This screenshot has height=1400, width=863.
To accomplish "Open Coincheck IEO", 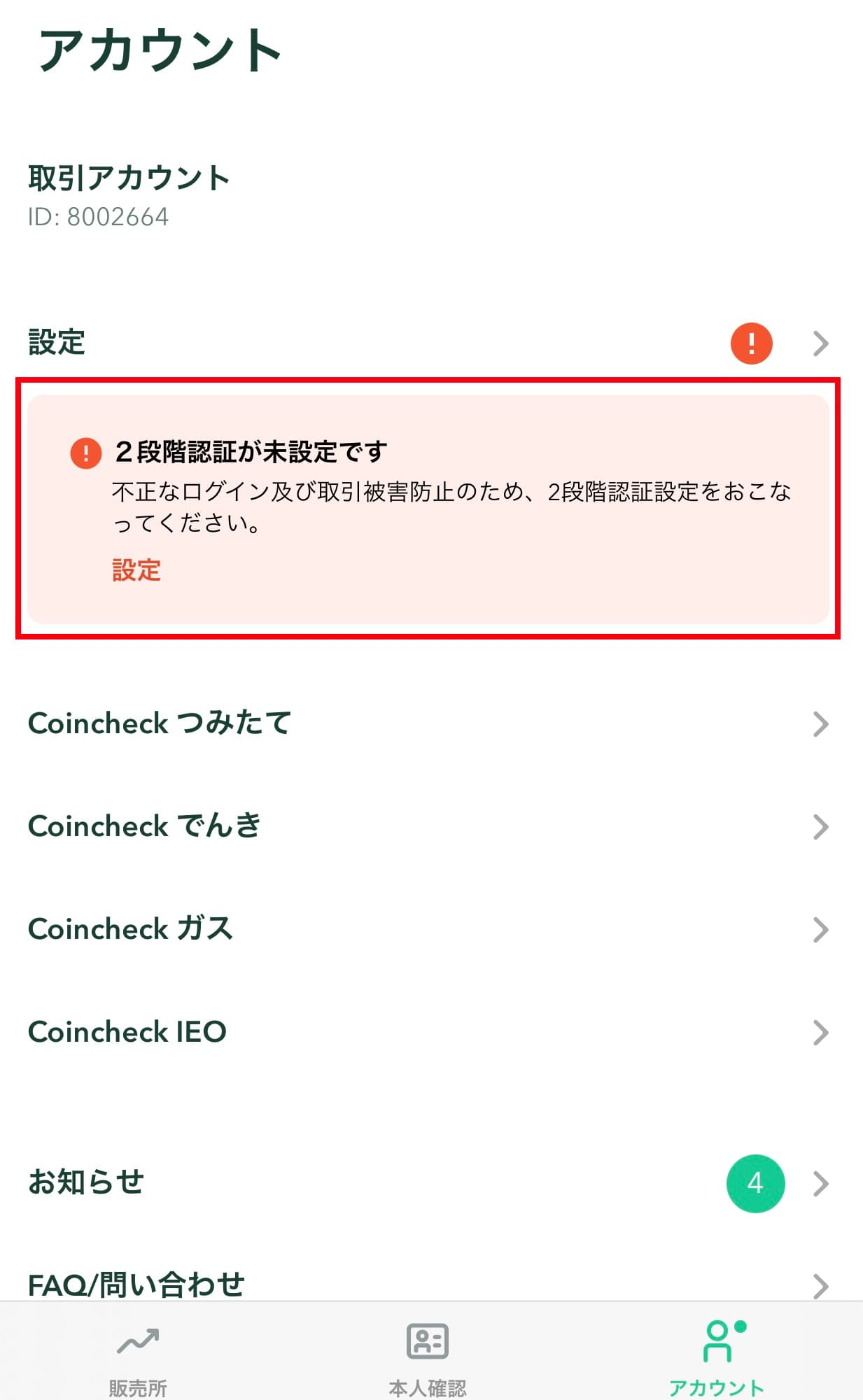I will coord(431,1032).
